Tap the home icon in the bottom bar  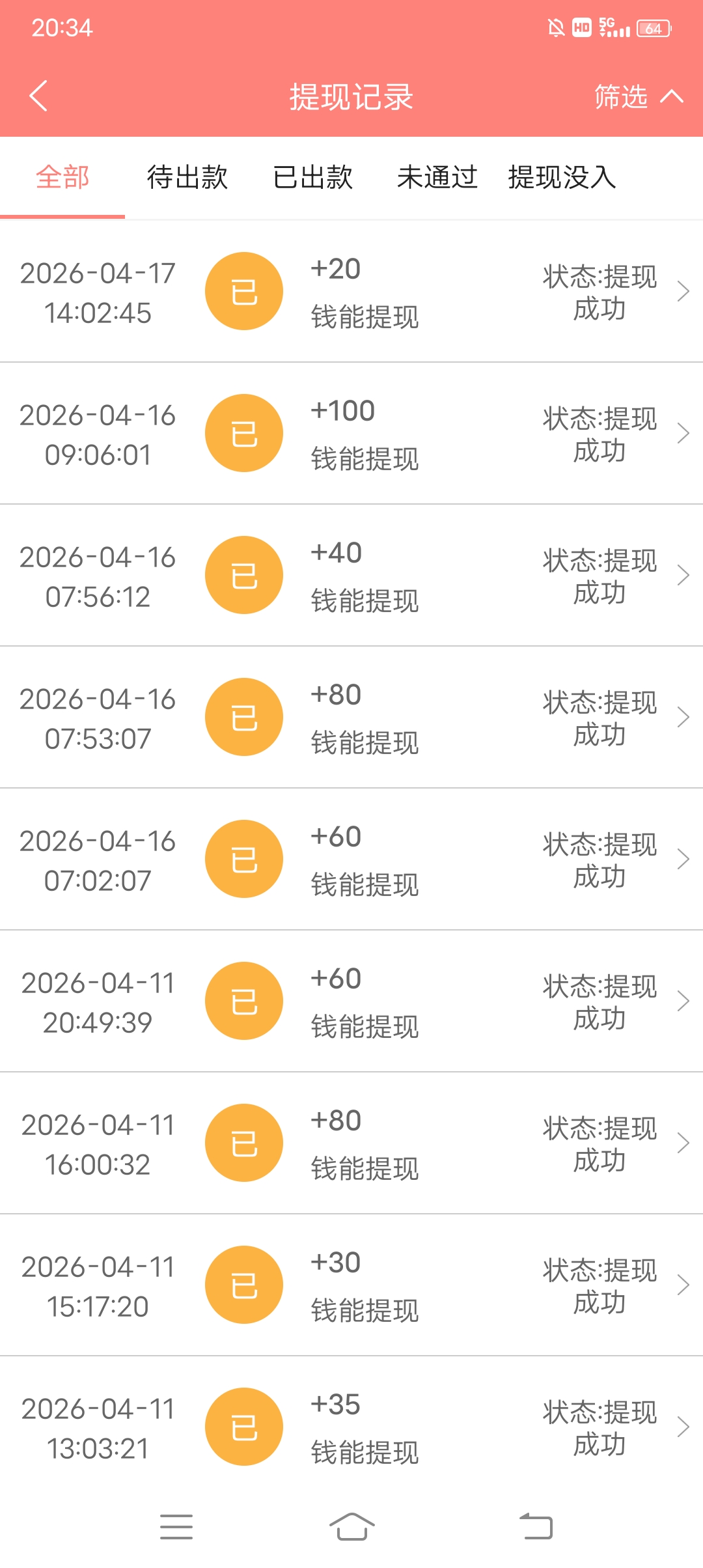351,1527
